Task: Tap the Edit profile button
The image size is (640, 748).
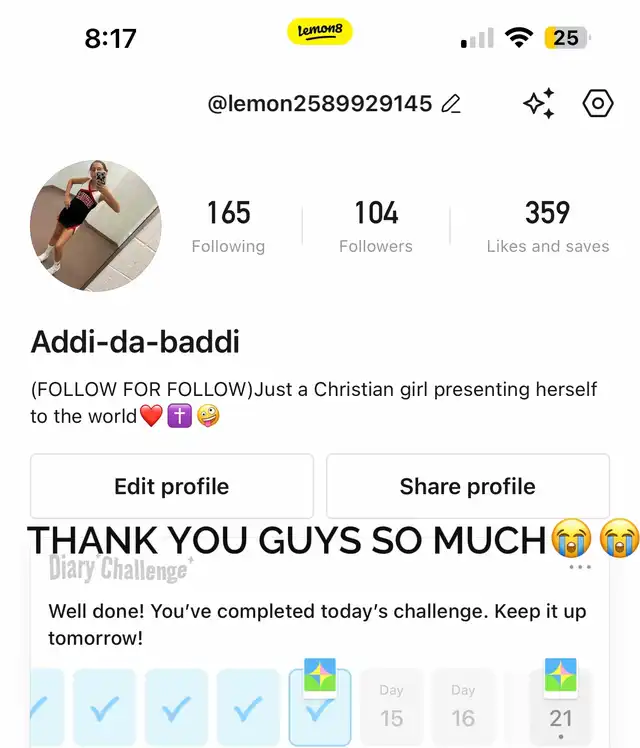Action: [x=172, y=487]
